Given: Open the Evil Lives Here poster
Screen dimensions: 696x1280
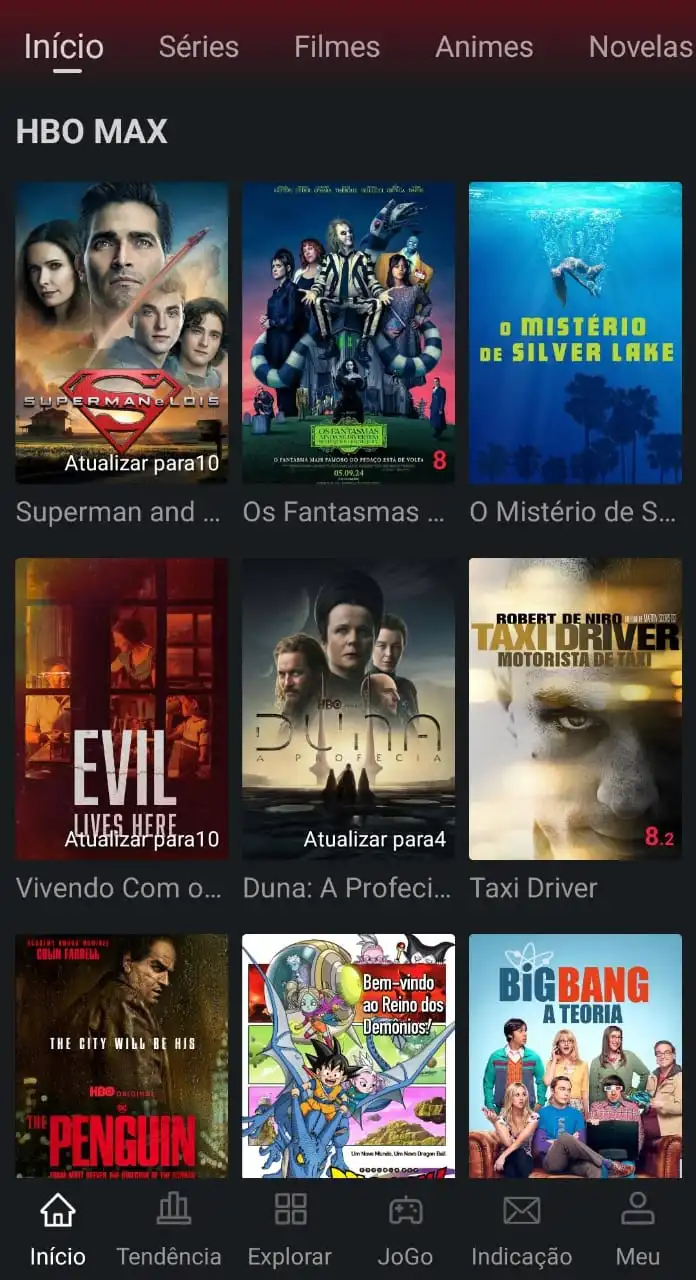Looking at the screenshot, I should (121, 708).
